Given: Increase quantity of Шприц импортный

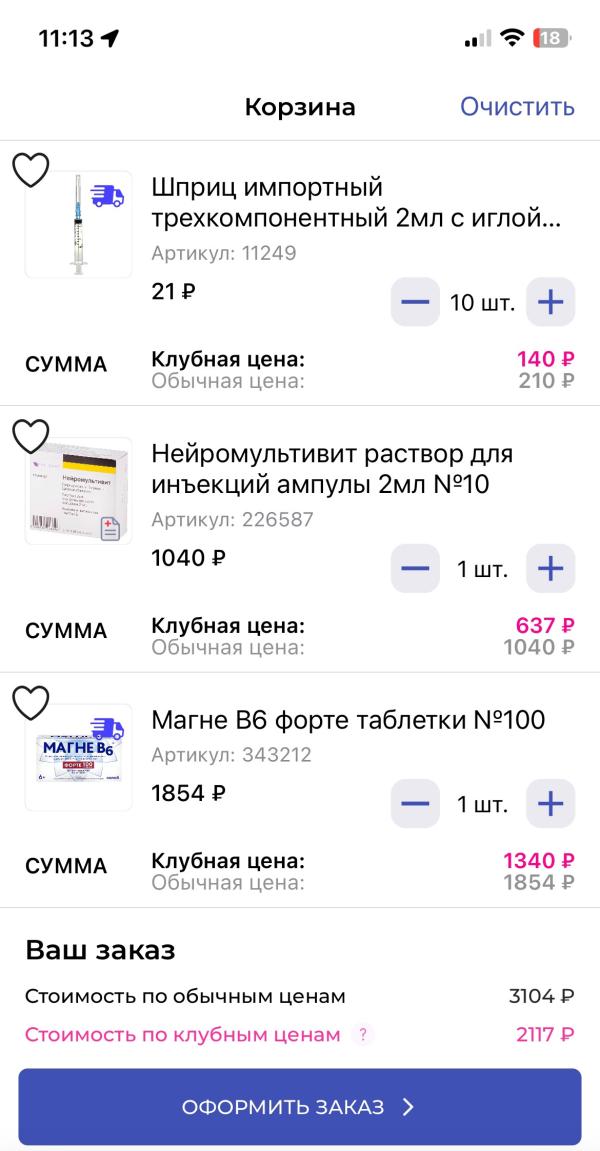Looking at the screenshot, I should coord(550,302).
